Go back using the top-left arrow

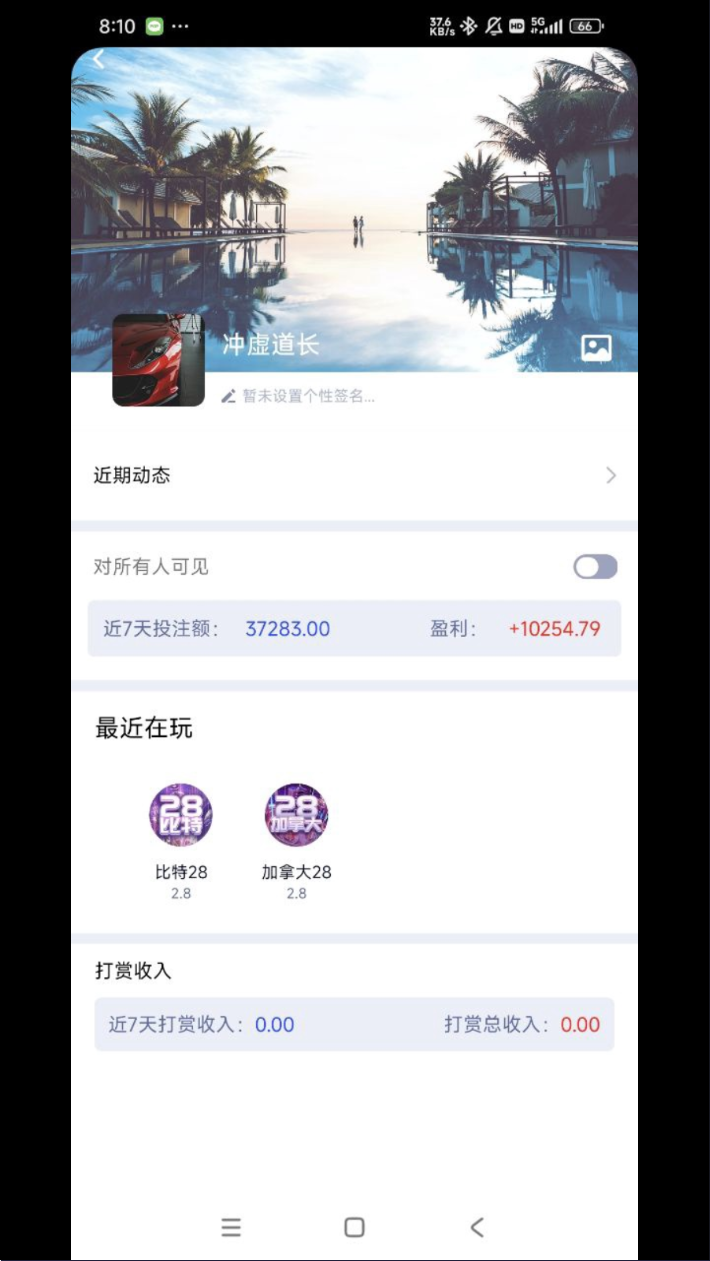click(98, 60)
